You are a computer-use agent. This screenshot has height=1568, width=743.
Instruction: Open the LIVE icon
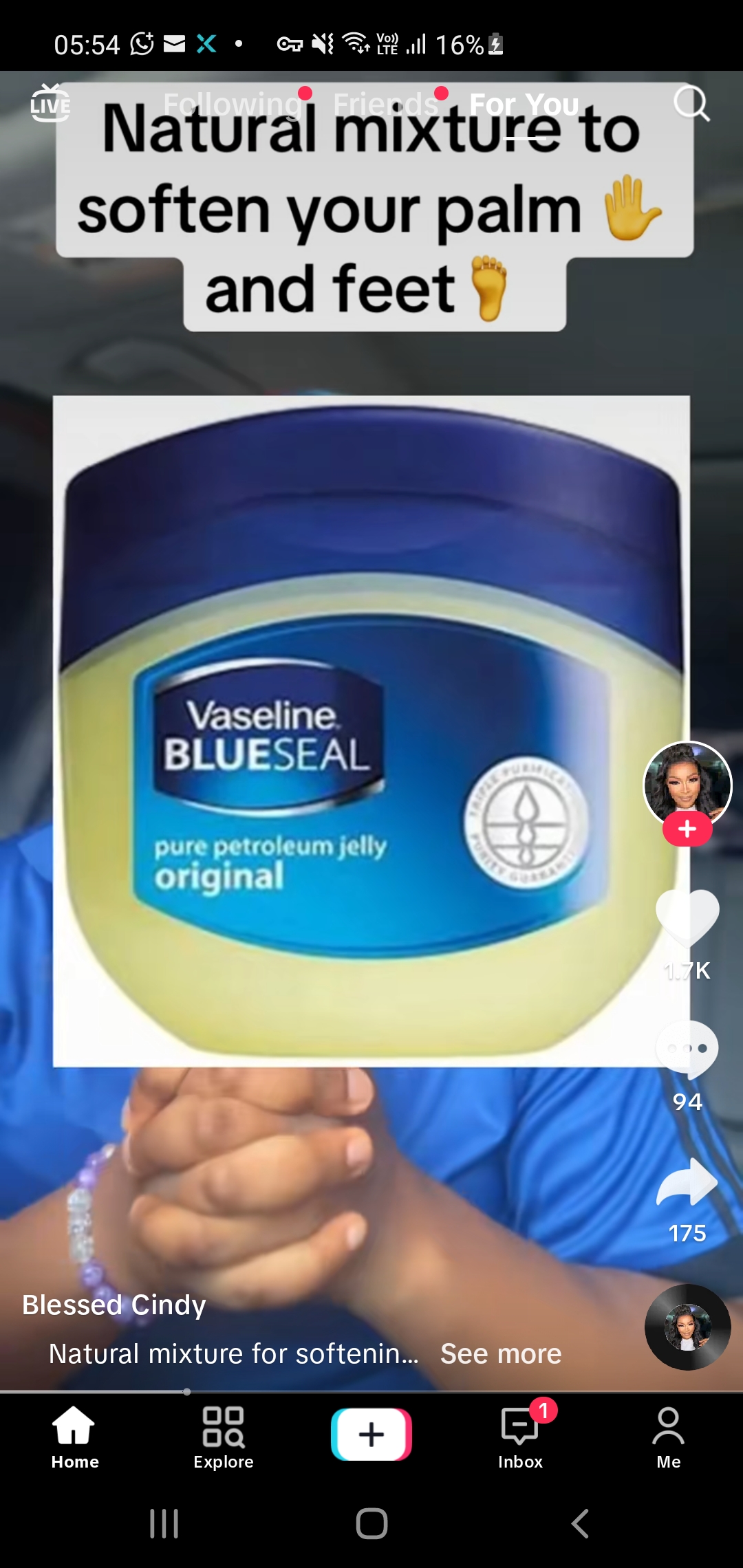pyautogui.click(x=50, y=103)
